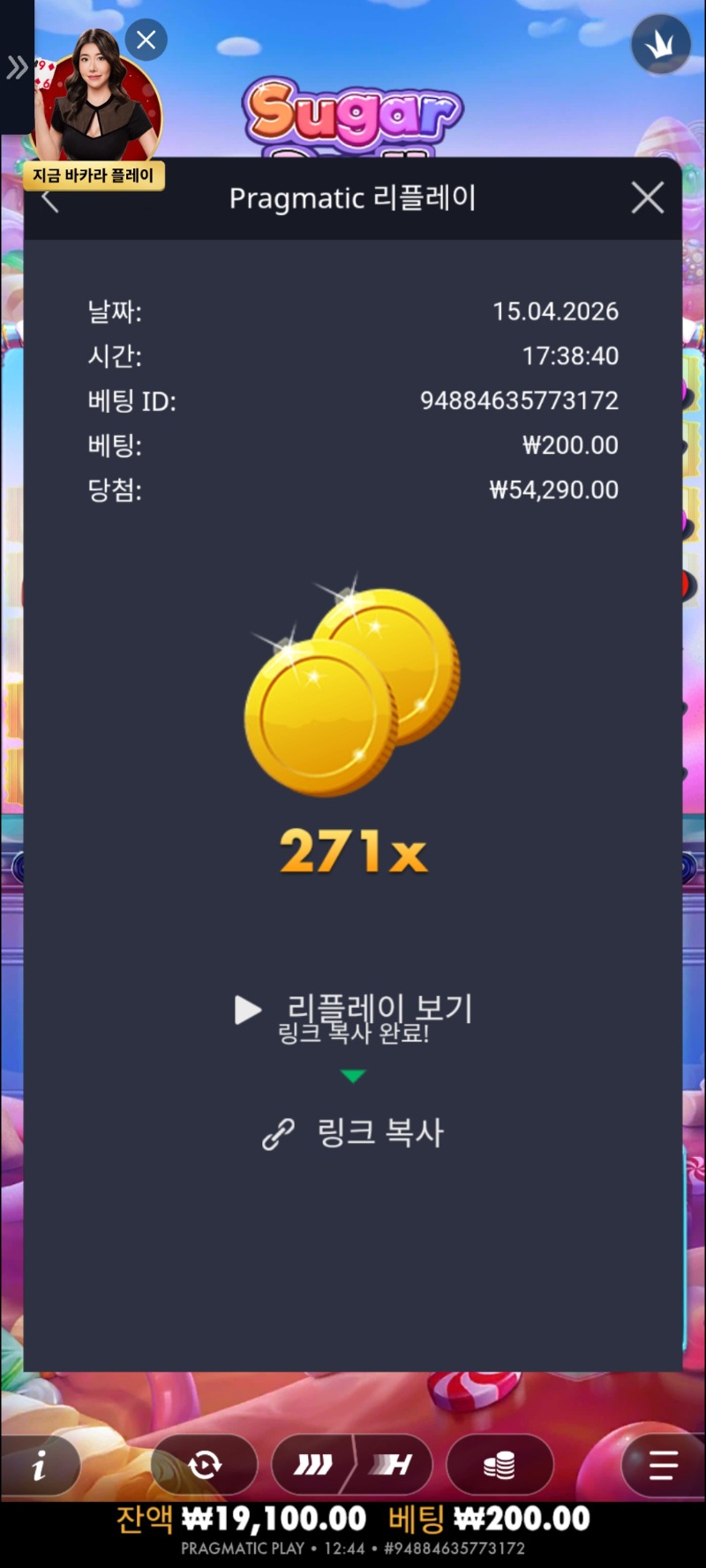Toggle the turbo spin speed
This screenshot has width=706, height=1568.
point(353,1466)
